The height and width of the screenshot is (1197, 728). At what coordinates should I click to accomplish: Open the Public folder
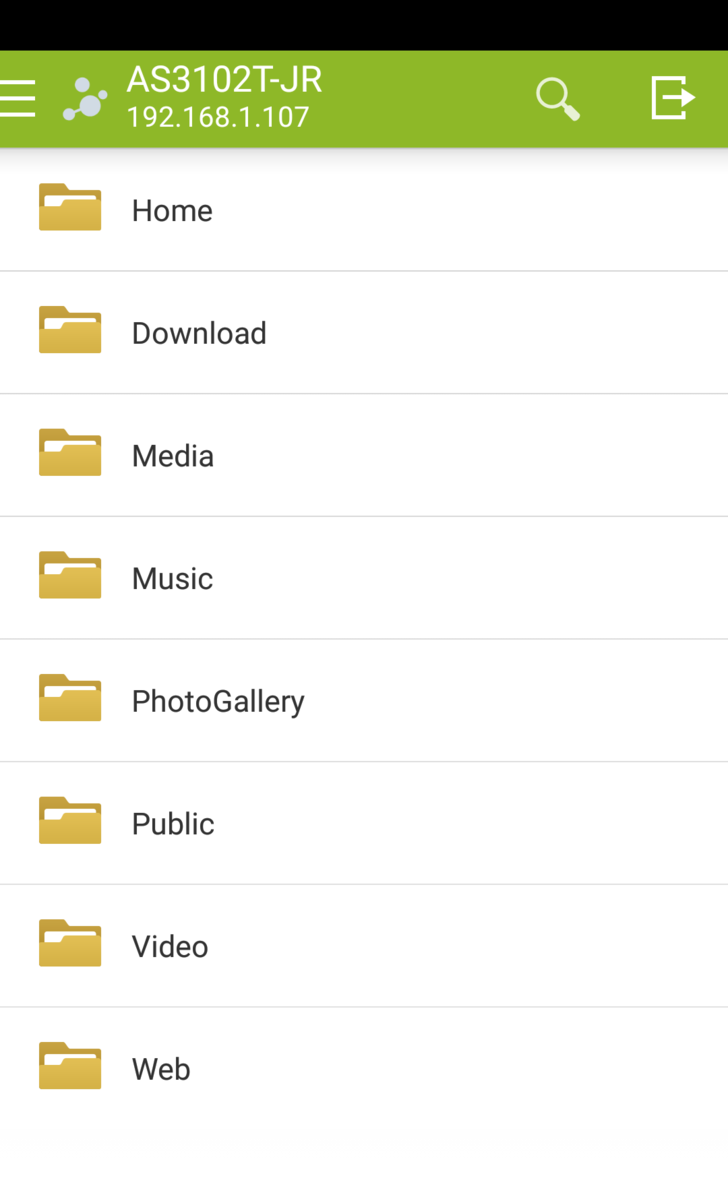tap(173, 824)
